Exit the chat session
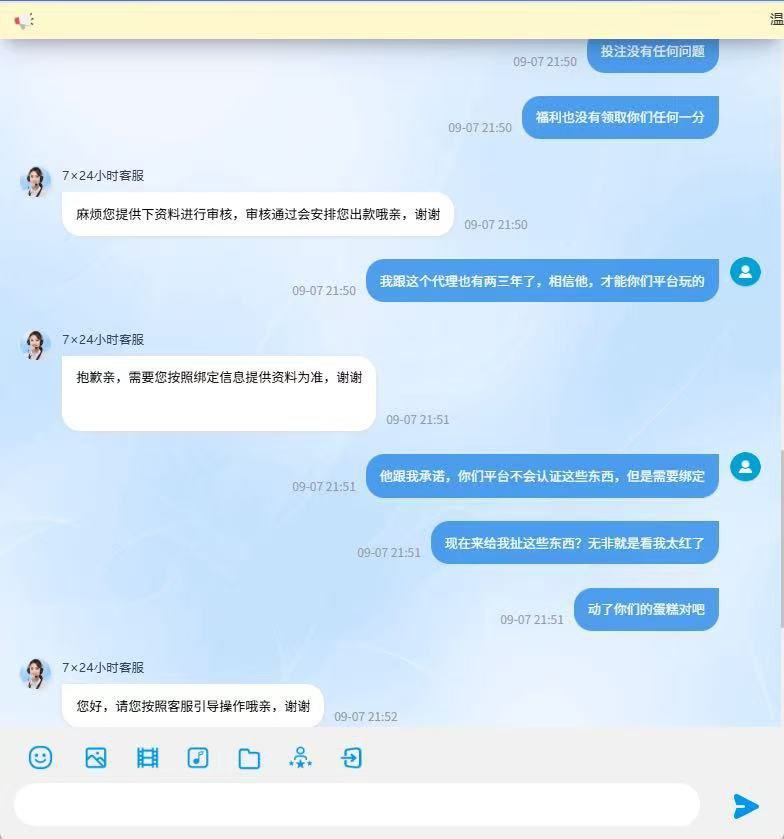 point(351,758)
